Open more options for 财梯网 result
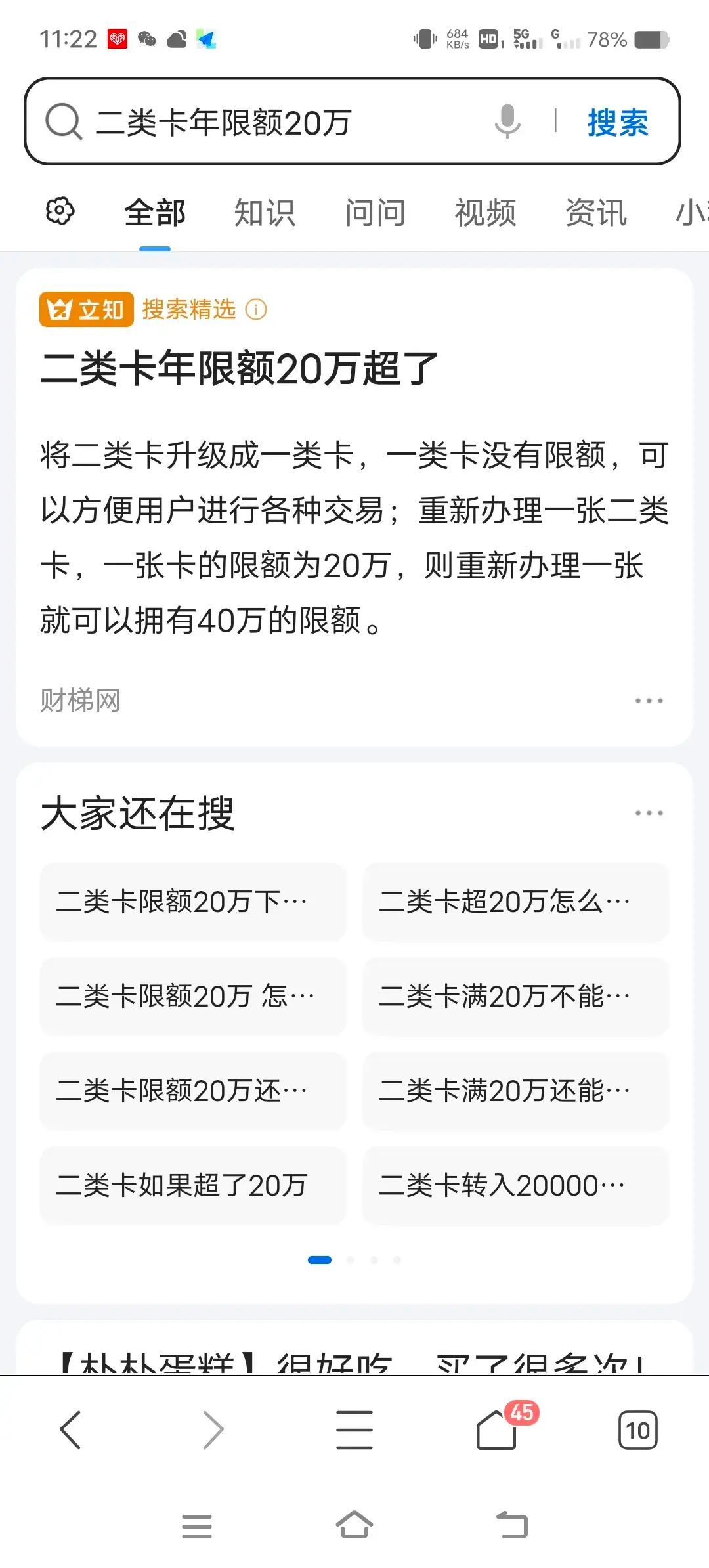This screenshot has height=1568, width=709. point(649,701)
